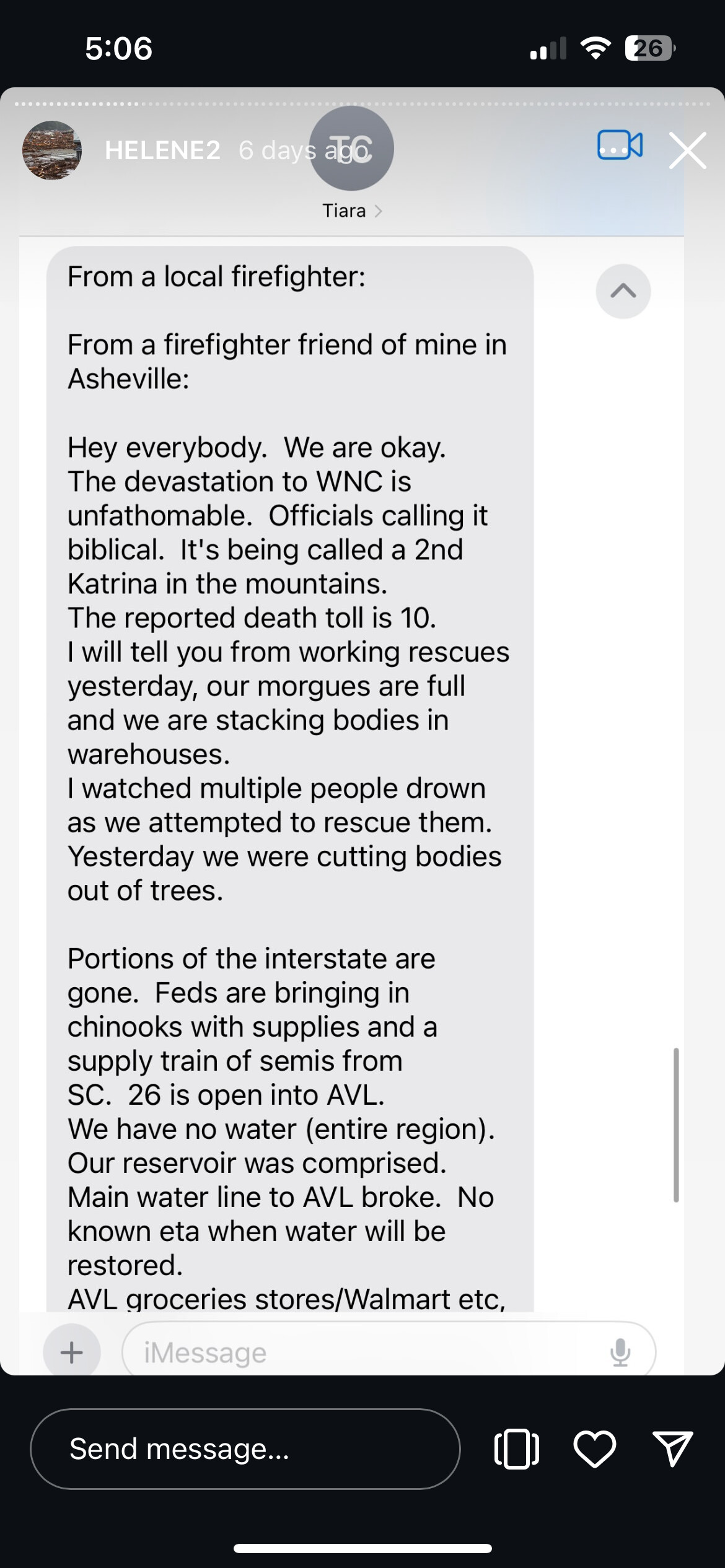Share this story via the paper plane
The height and width of the screenshot is (1568, 725).
tap(672, 1449)
